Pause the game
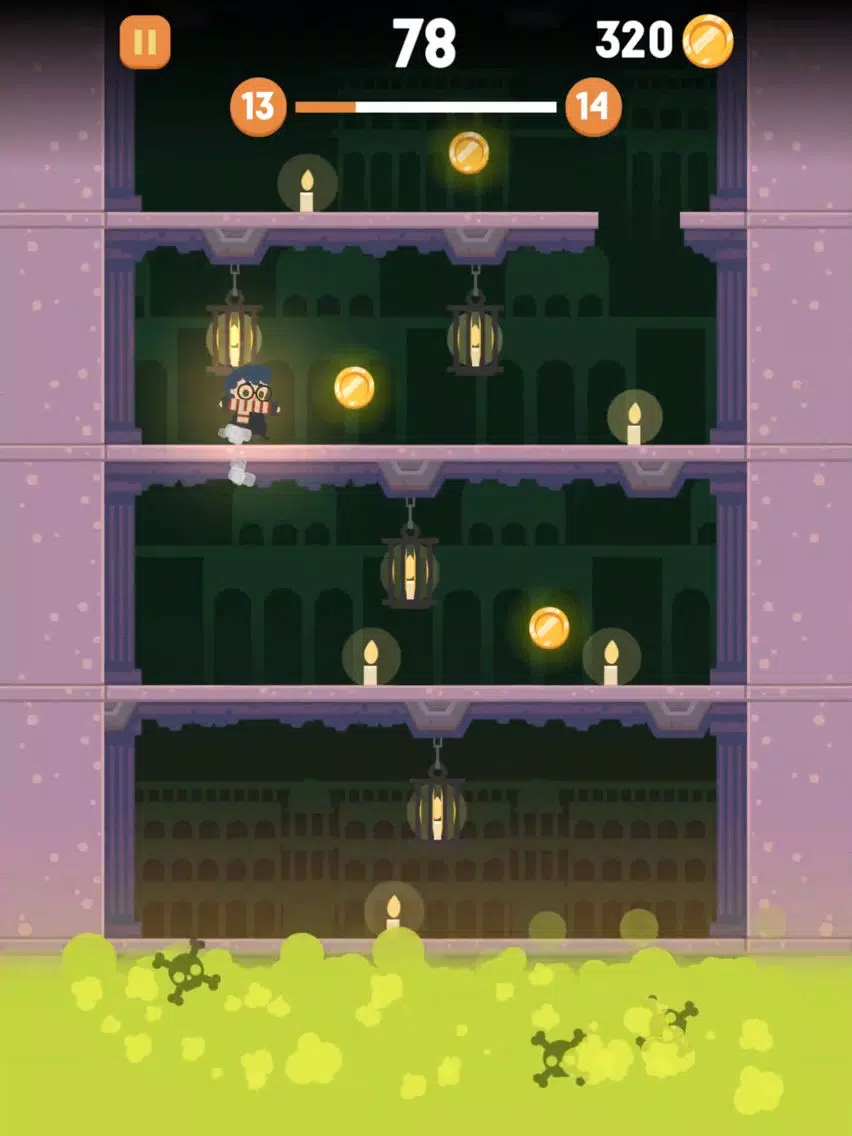 (x=145, y=42)
